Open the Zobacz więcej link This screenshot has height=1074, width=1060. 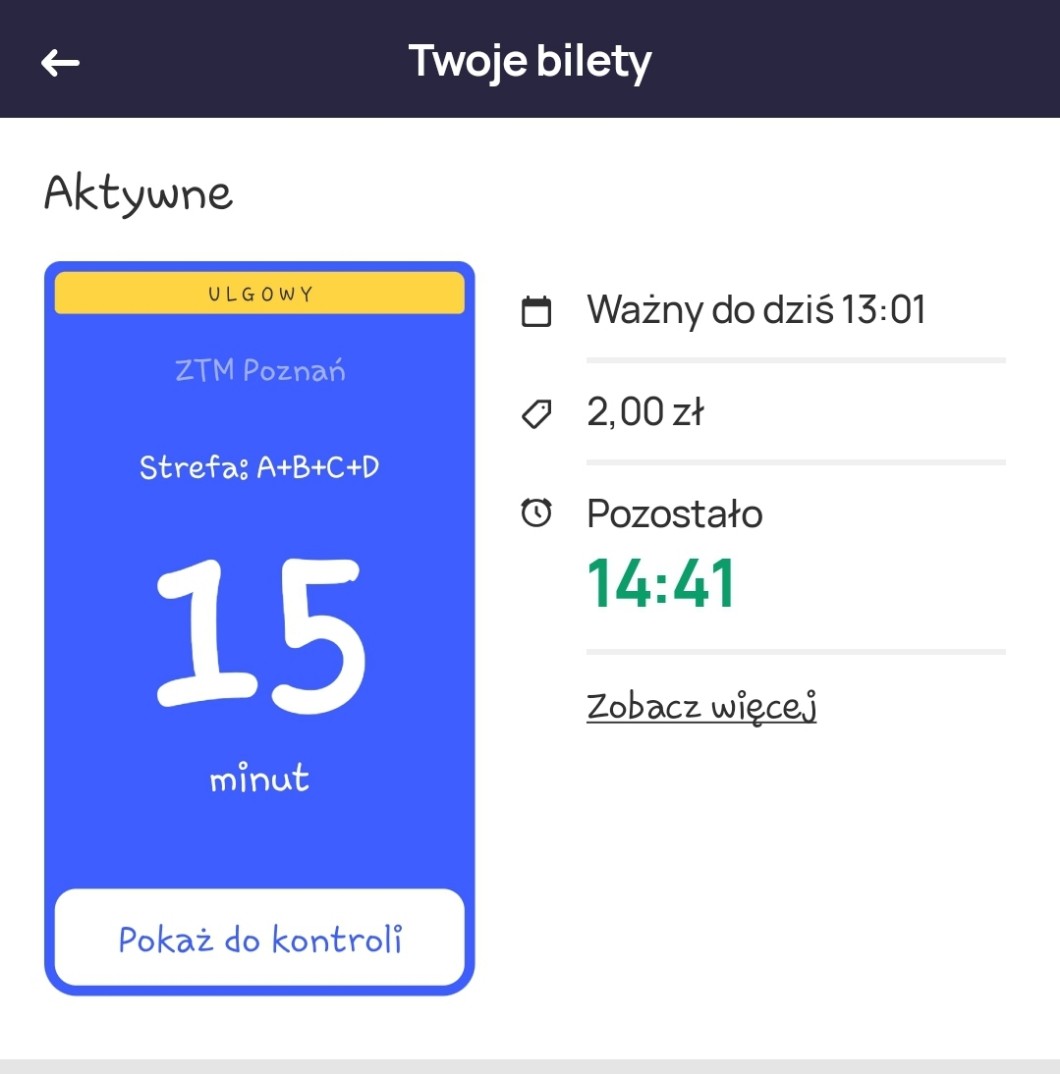(701, 706)
